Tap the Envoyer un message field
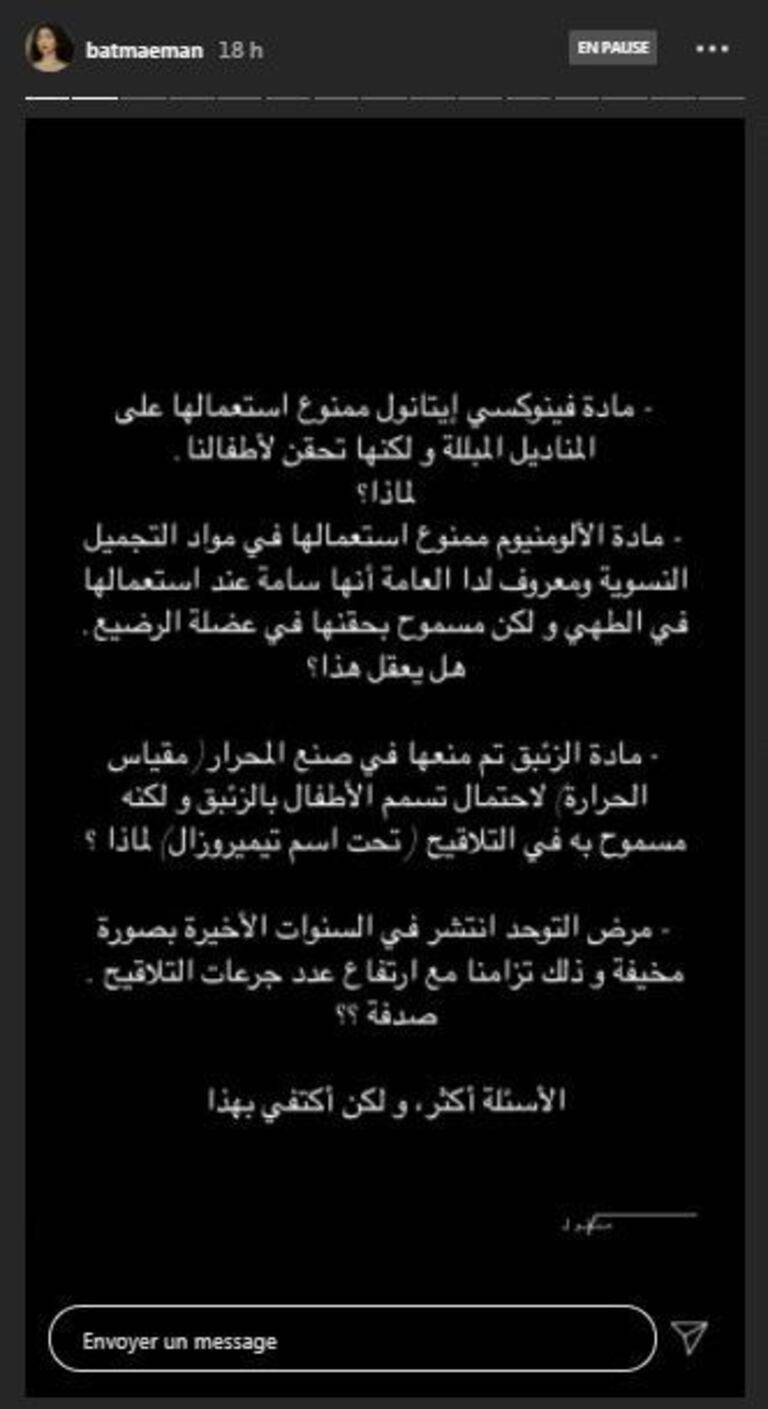 pyautogui.click(x=352, y=1340)
